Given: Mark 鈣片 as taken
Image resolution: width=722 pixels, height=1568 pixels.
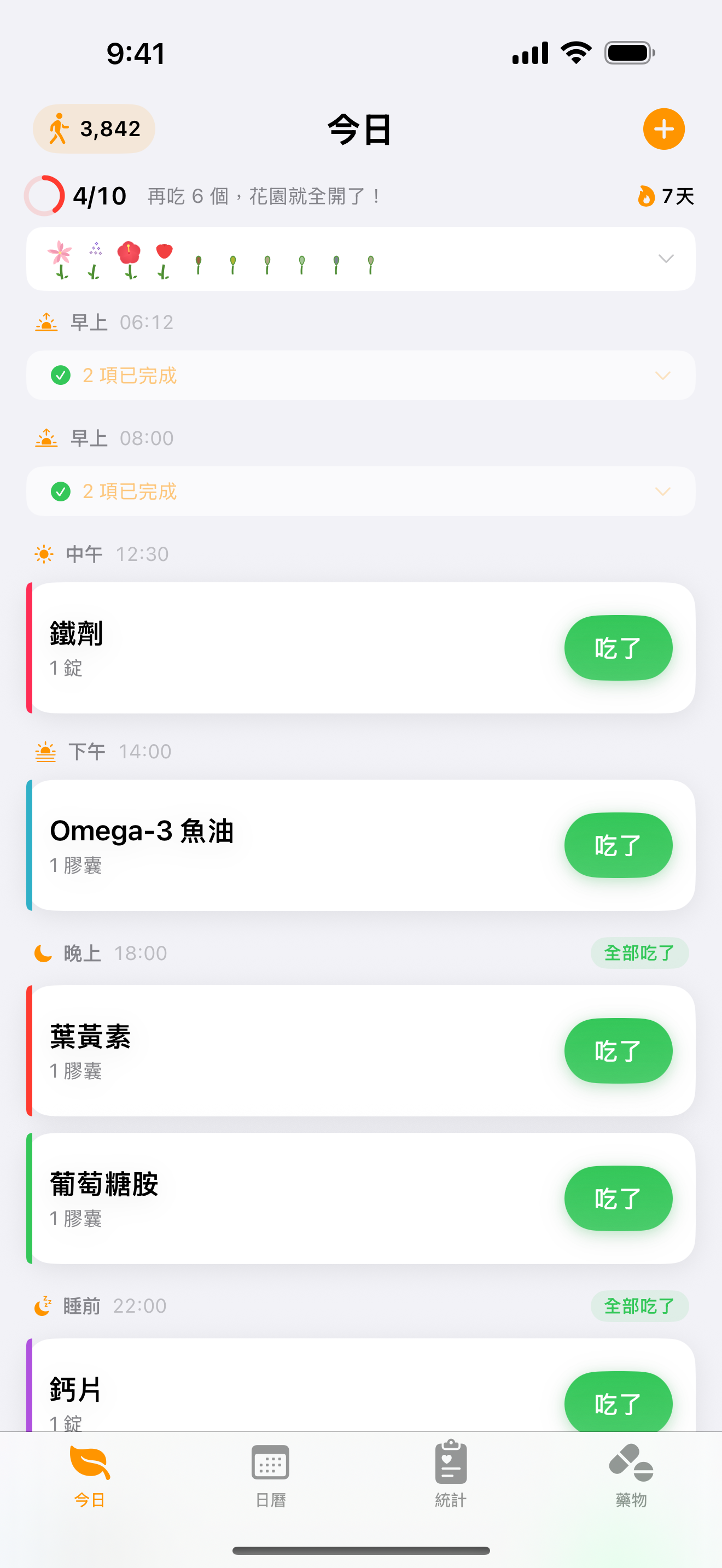Looking at the screenshot, I should (x=618, y=1402).
